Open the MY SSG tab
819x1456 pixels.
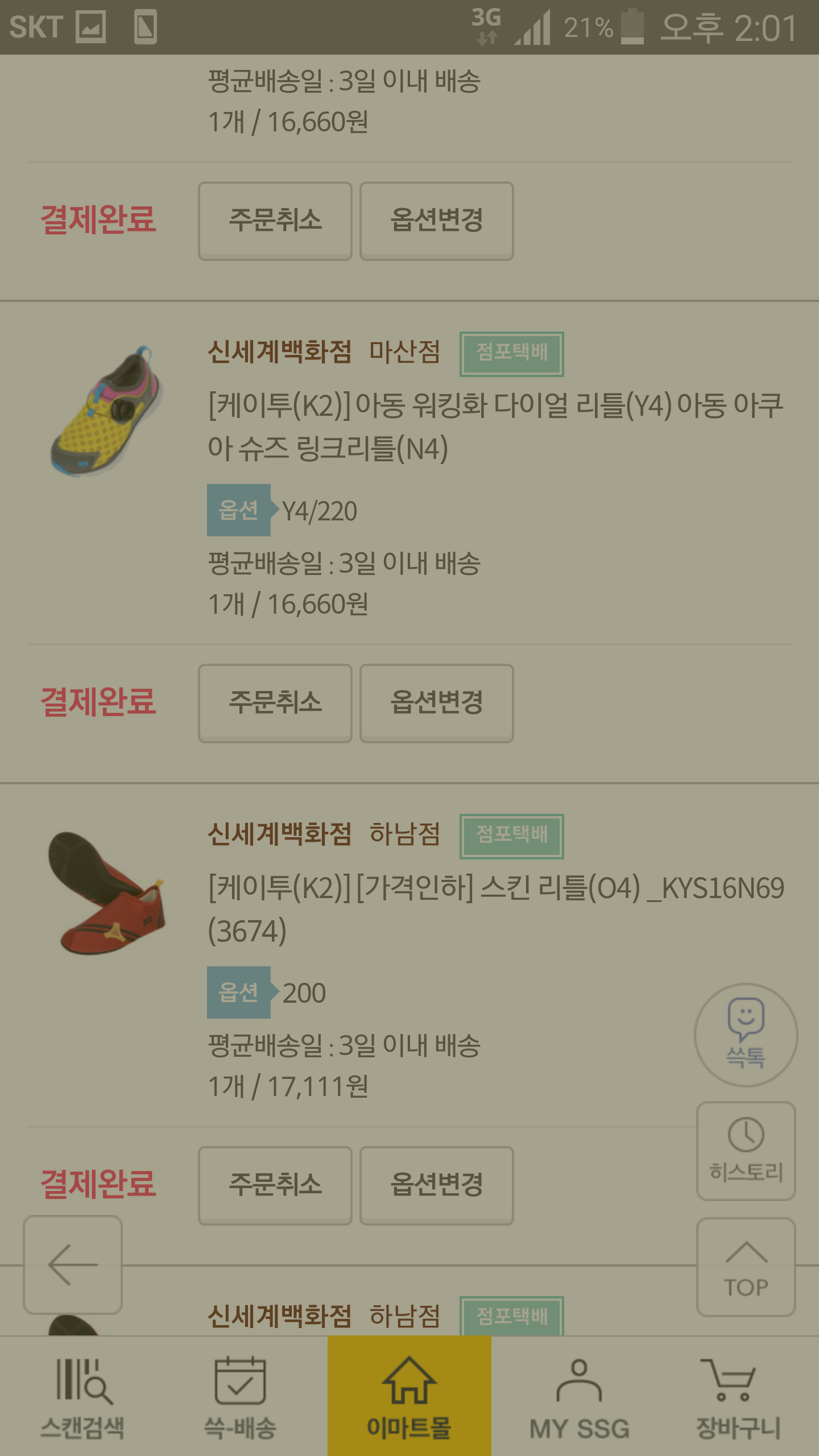(x=579, y=1397)
